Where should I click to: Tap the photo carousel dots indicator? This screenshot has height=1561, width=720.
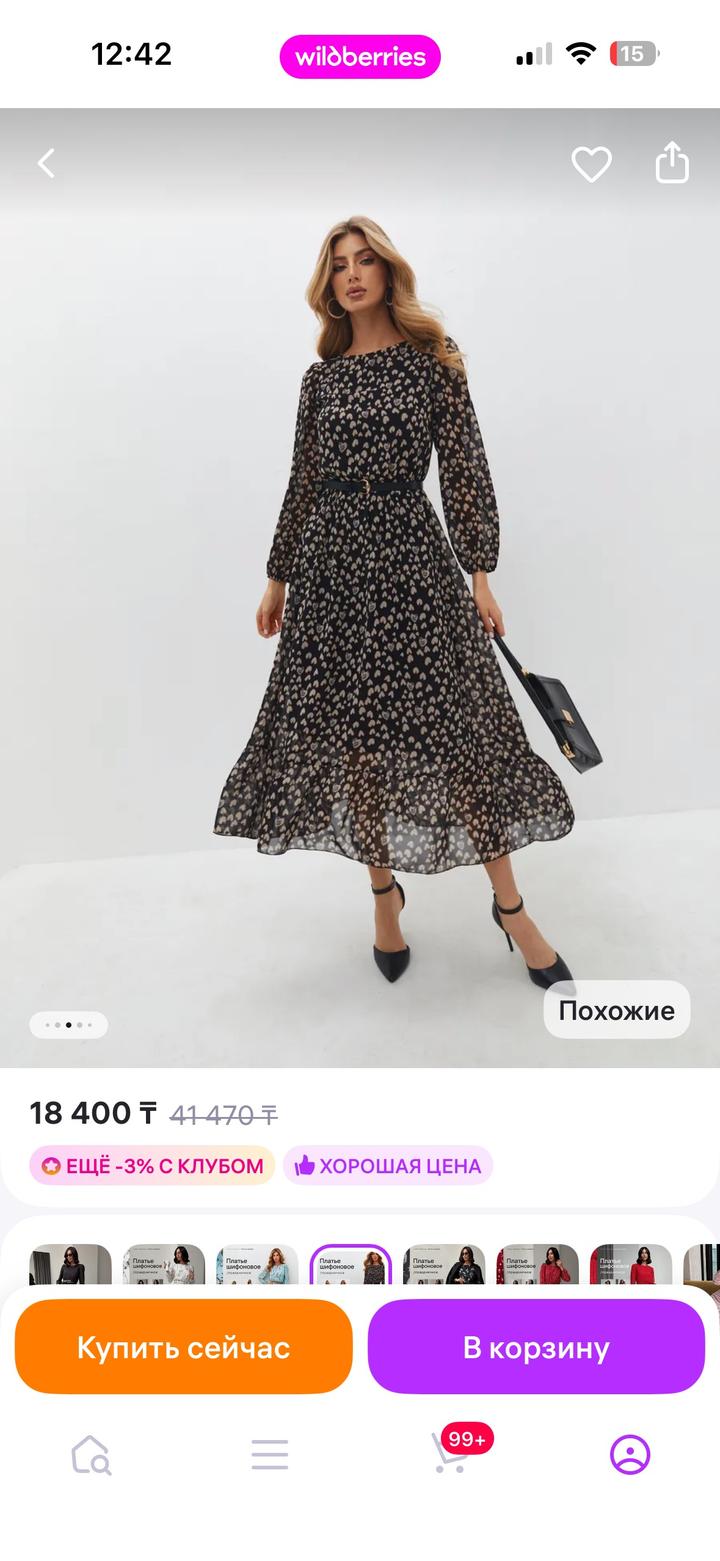click(69, 1025)
